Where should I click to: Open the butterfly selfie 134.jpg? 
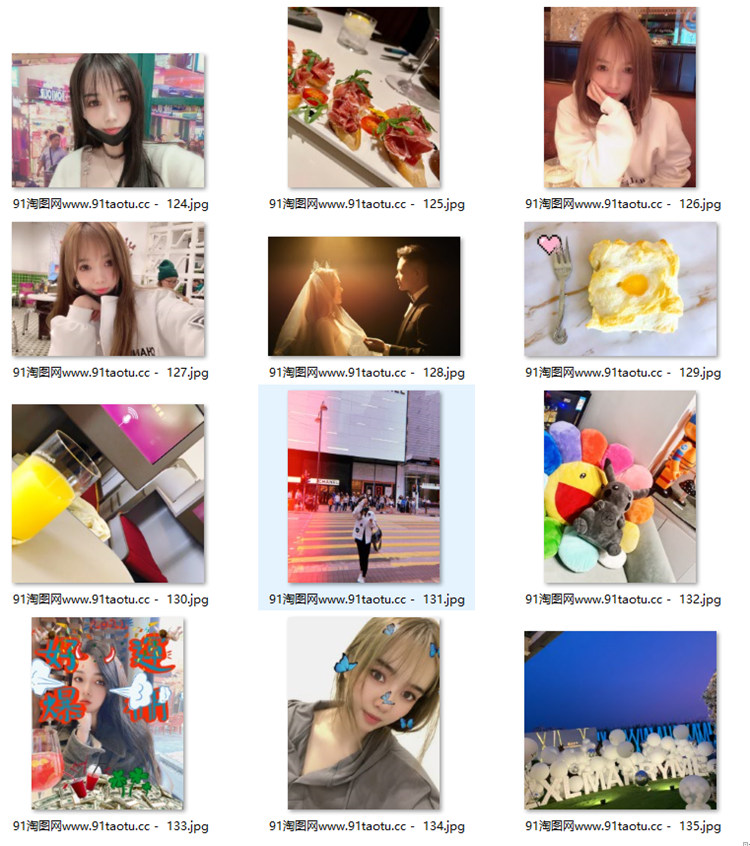pos(364,713)
